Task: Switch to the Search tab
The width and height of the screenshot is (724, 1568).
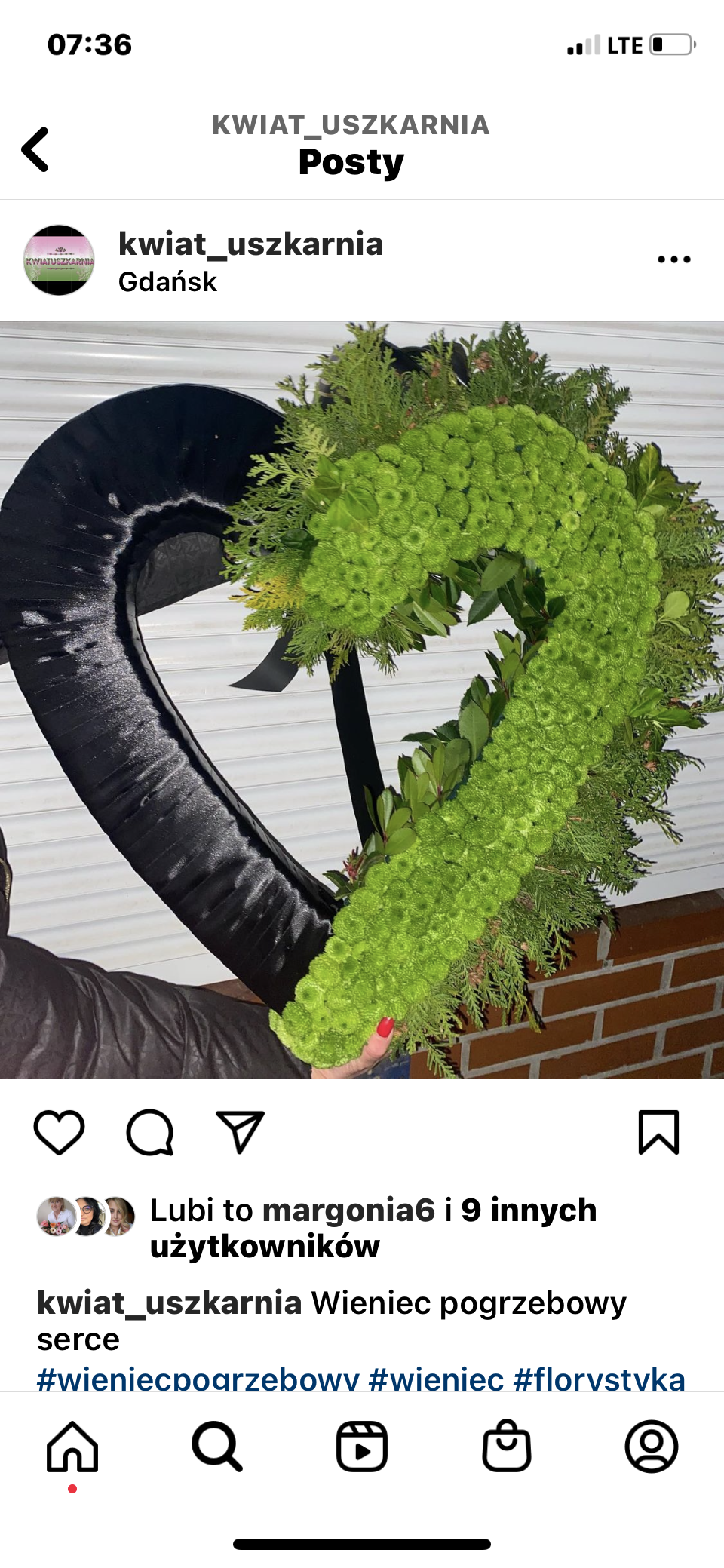Action: [216, 1447]
